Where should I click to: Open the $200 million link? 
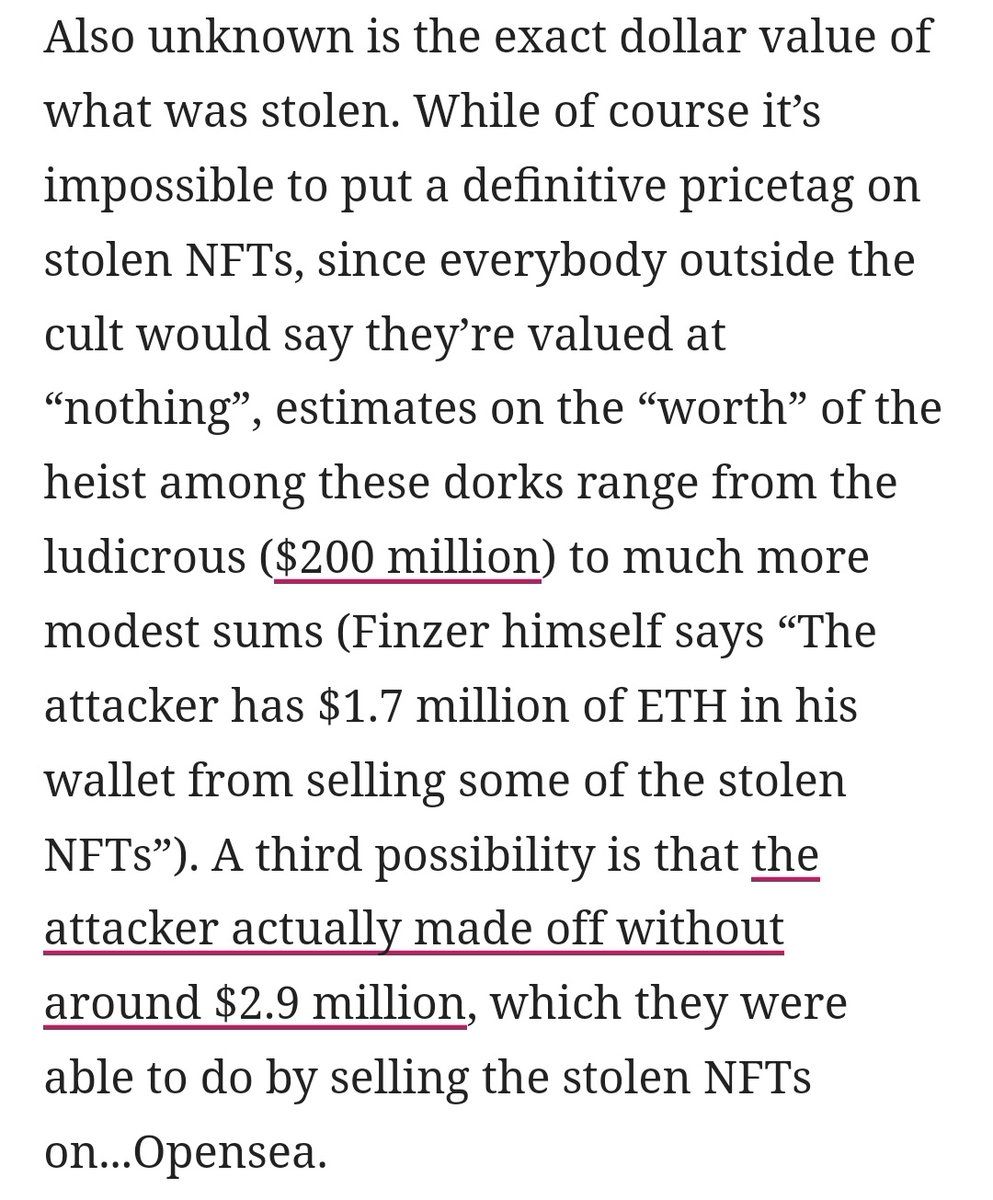point(406,556)
